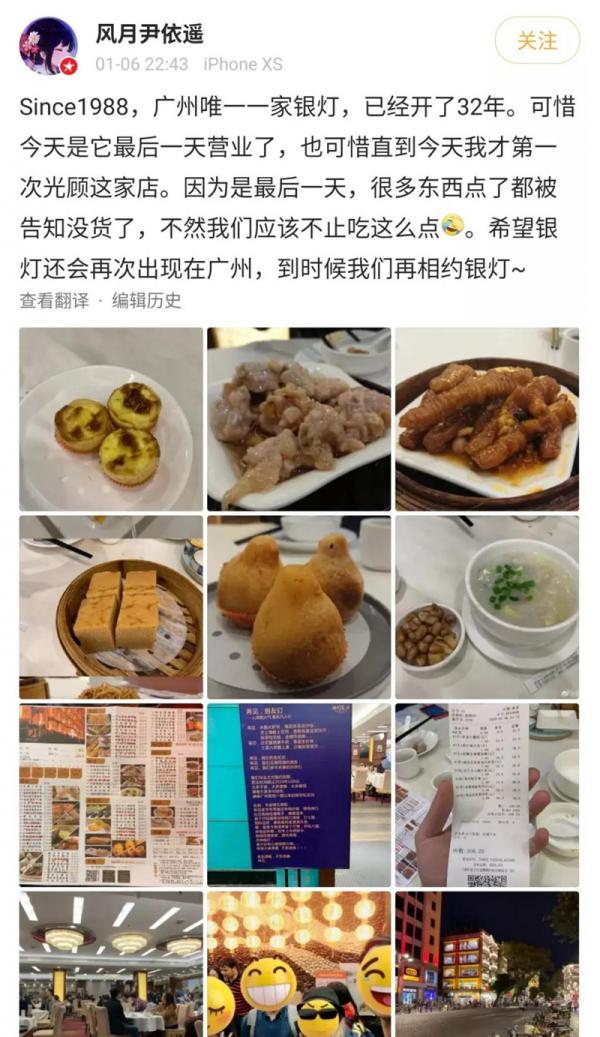View the sponge cake in steamer photo

(x=111, y=607)
